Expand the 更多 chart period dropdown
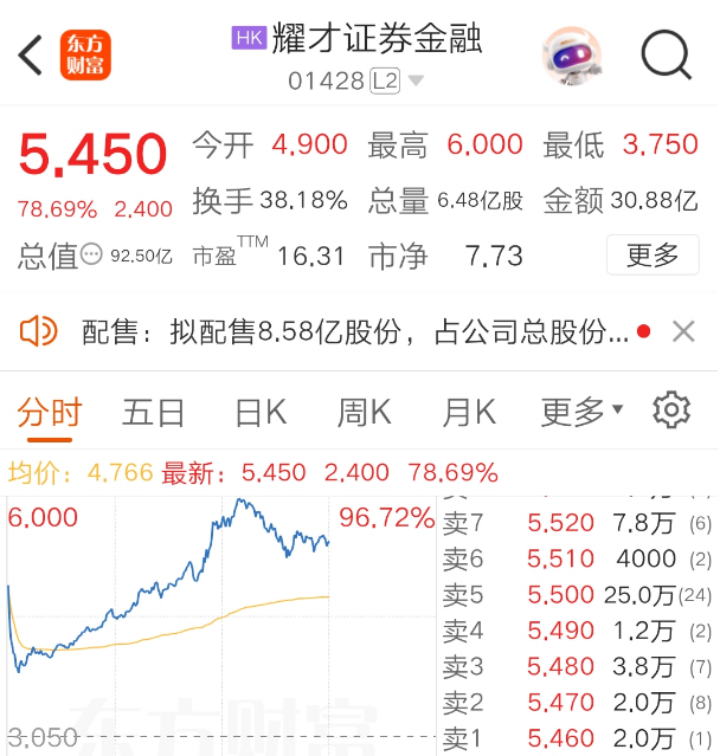 click(582, 412)
